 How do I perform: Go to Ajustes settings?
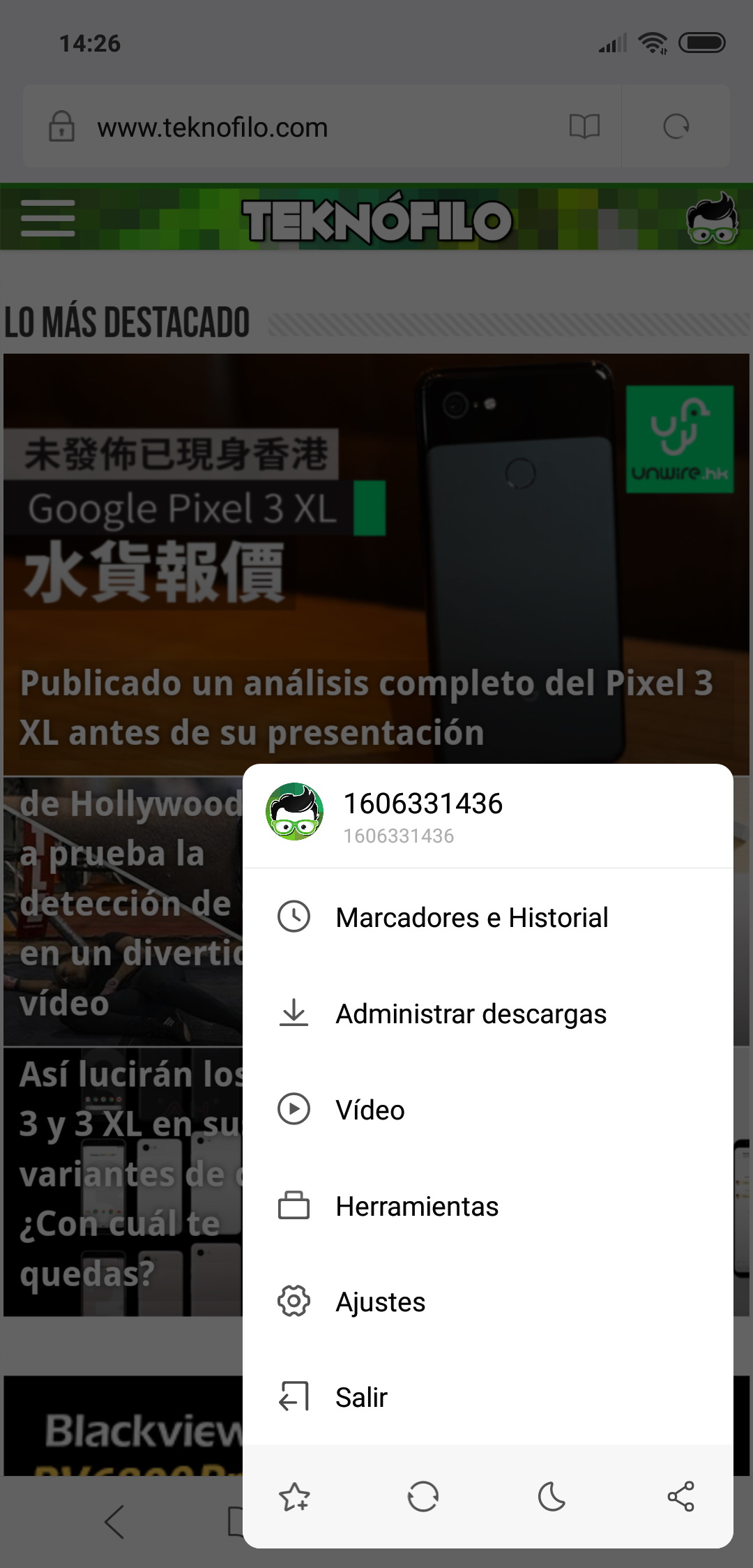point(380,1302)
